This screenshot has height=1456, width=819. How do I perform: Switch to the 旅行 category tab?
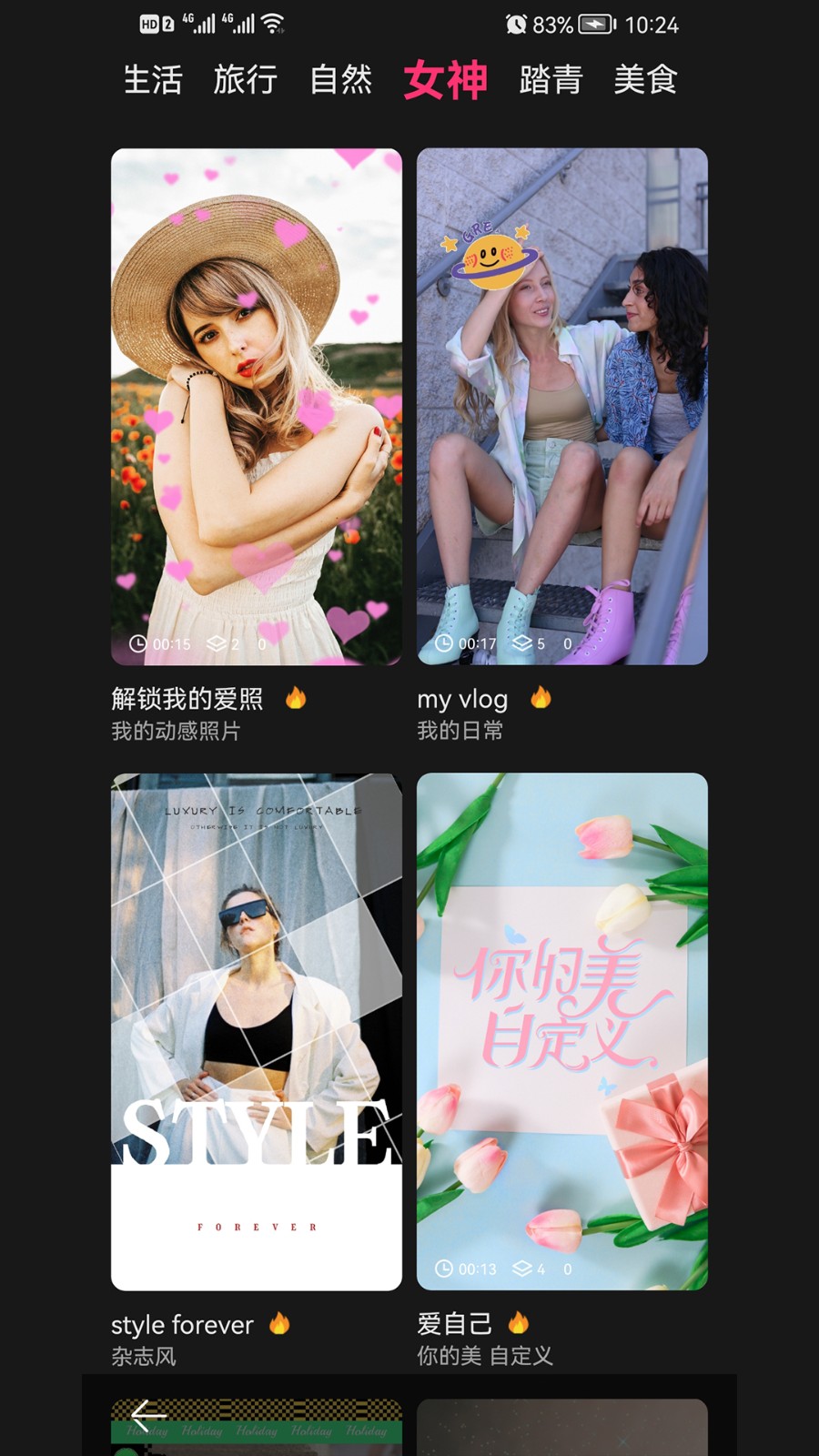(x=246, y=82)
